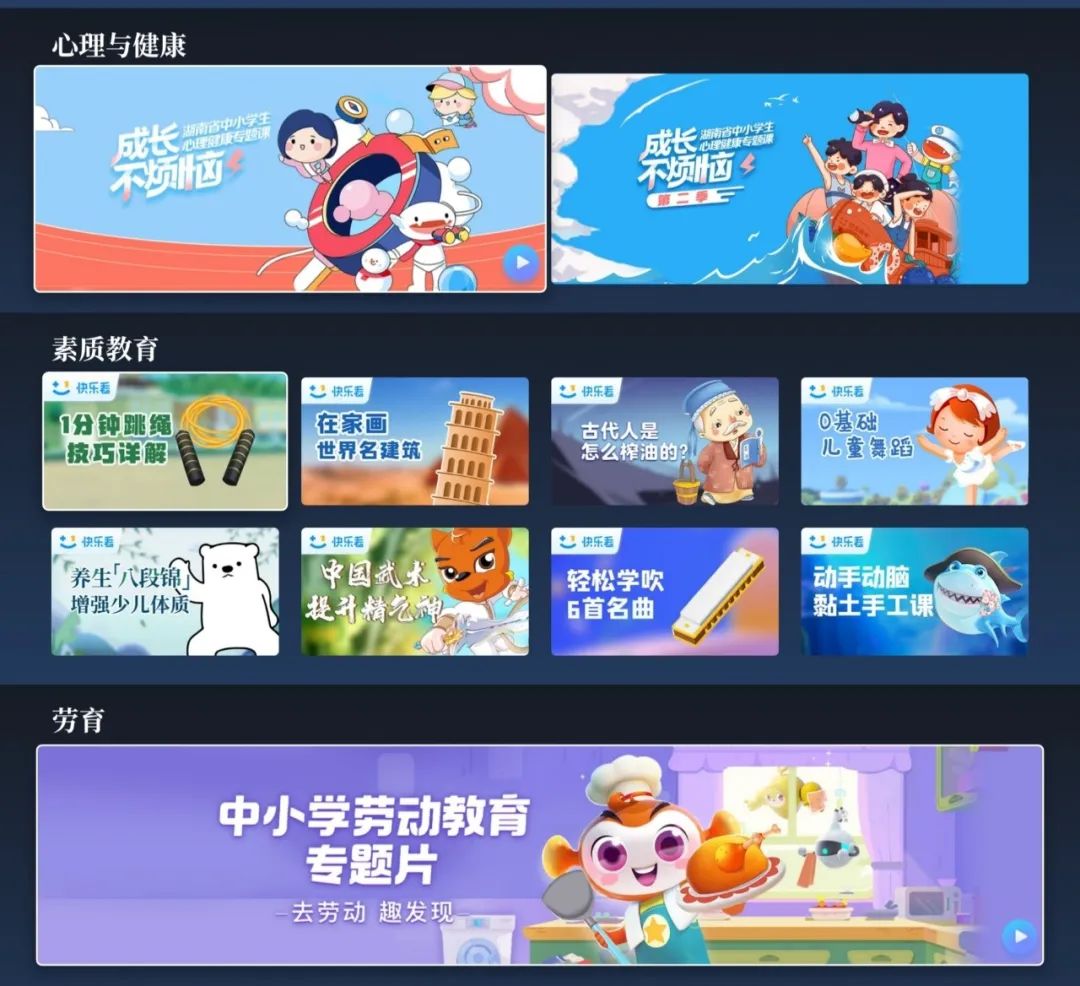Open 古代人是怎么榨油的 video

click(665, 440)
